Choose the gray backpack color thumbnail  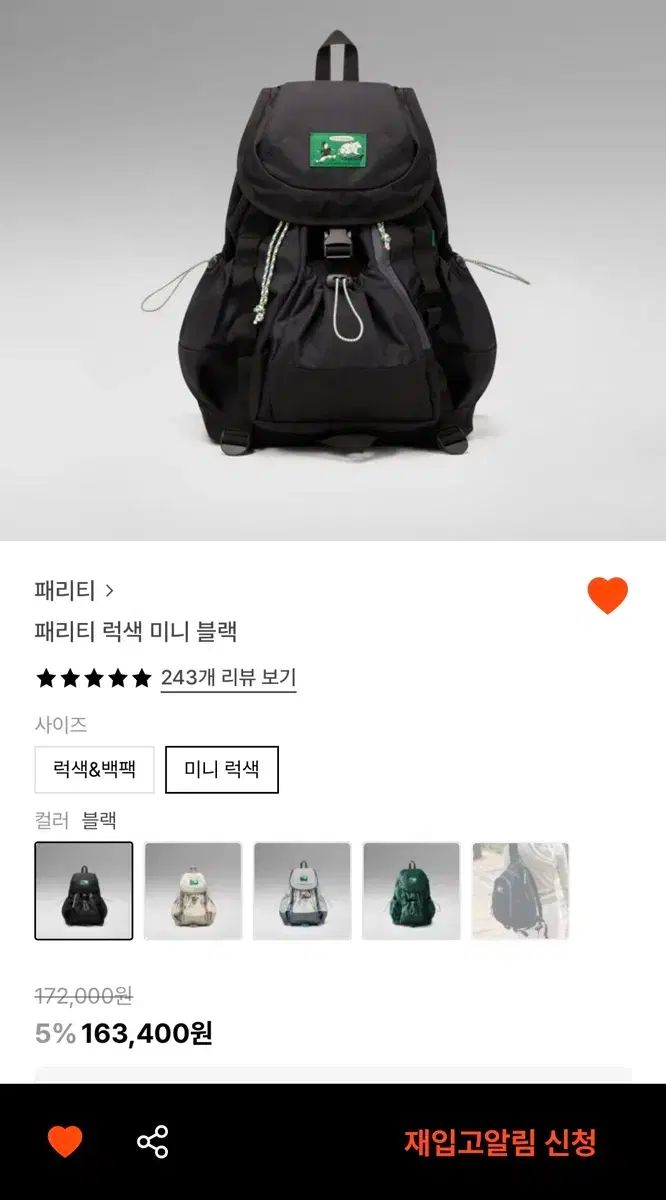point(302,890)
